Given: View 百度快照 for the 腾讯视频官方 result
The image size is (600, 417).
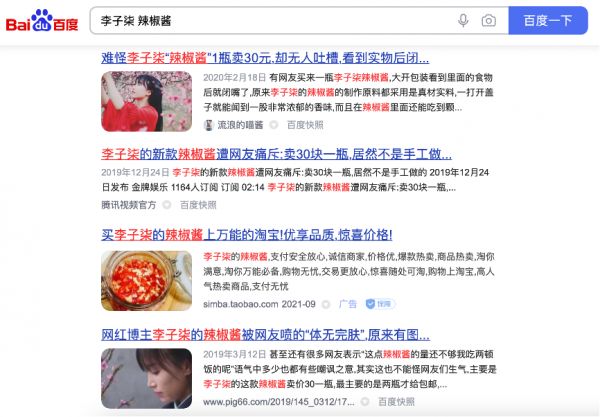Looking at the screenshot, I should 197,205.
